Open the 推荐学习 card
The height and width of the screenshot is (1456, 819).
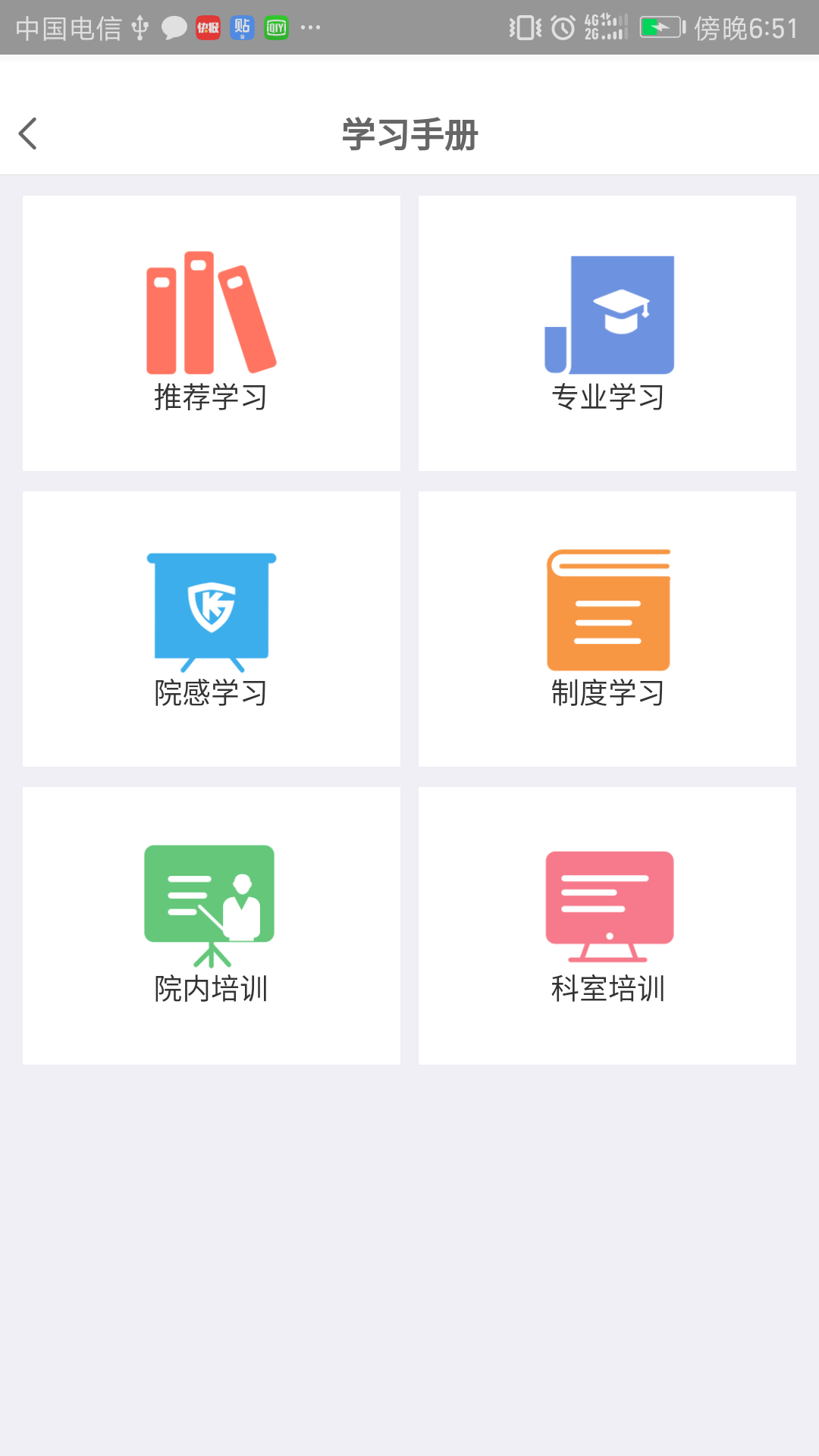[x=209, y=332]
